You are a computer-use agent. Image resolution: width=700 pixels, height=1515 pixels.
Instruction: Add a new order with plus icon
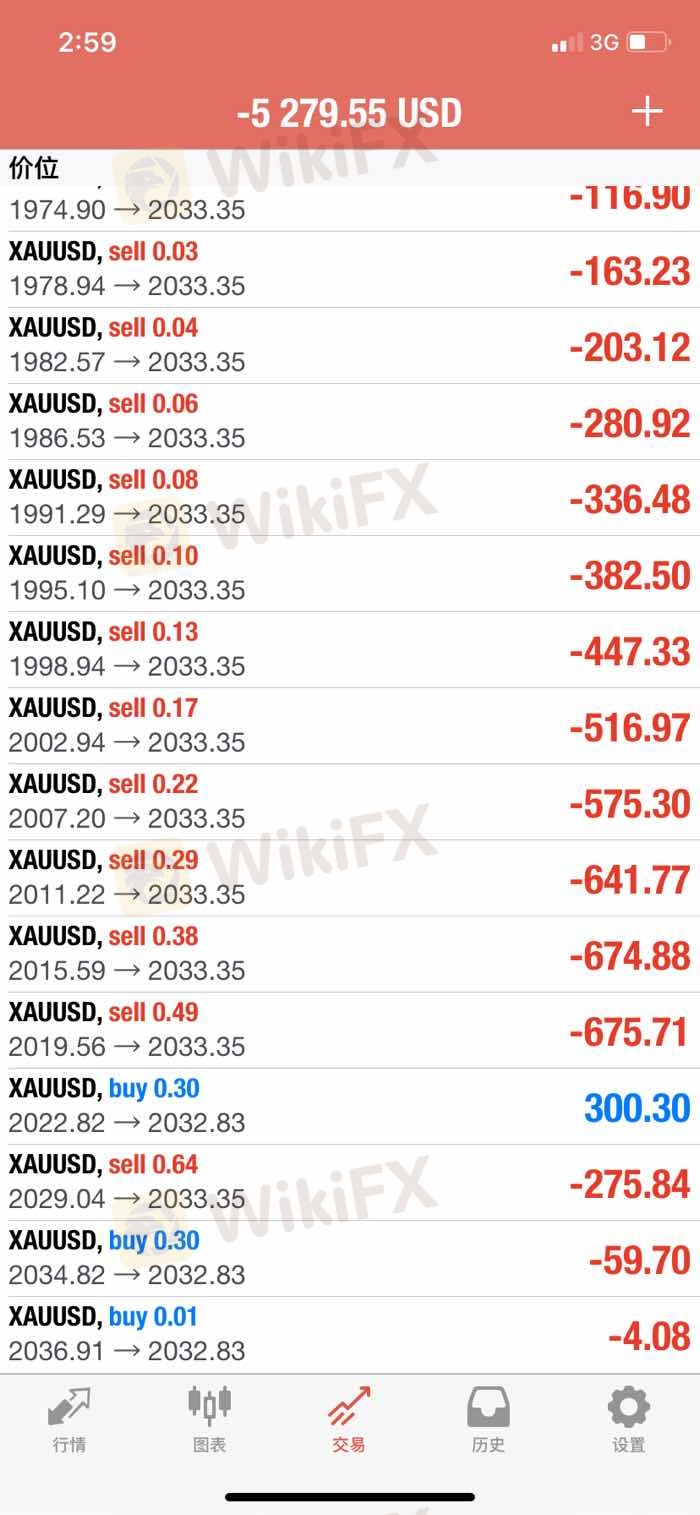[x=647, y=111]
